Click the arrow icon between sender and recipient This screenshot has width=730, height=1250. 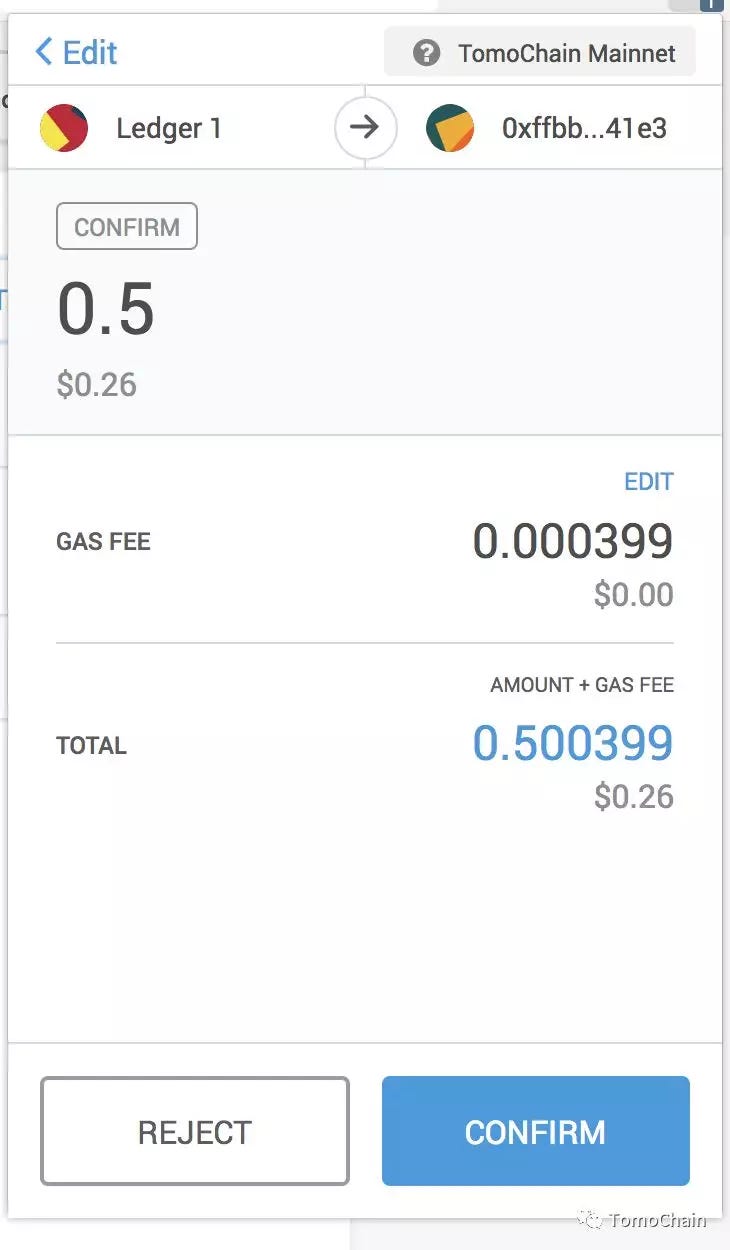coord(365,128)
